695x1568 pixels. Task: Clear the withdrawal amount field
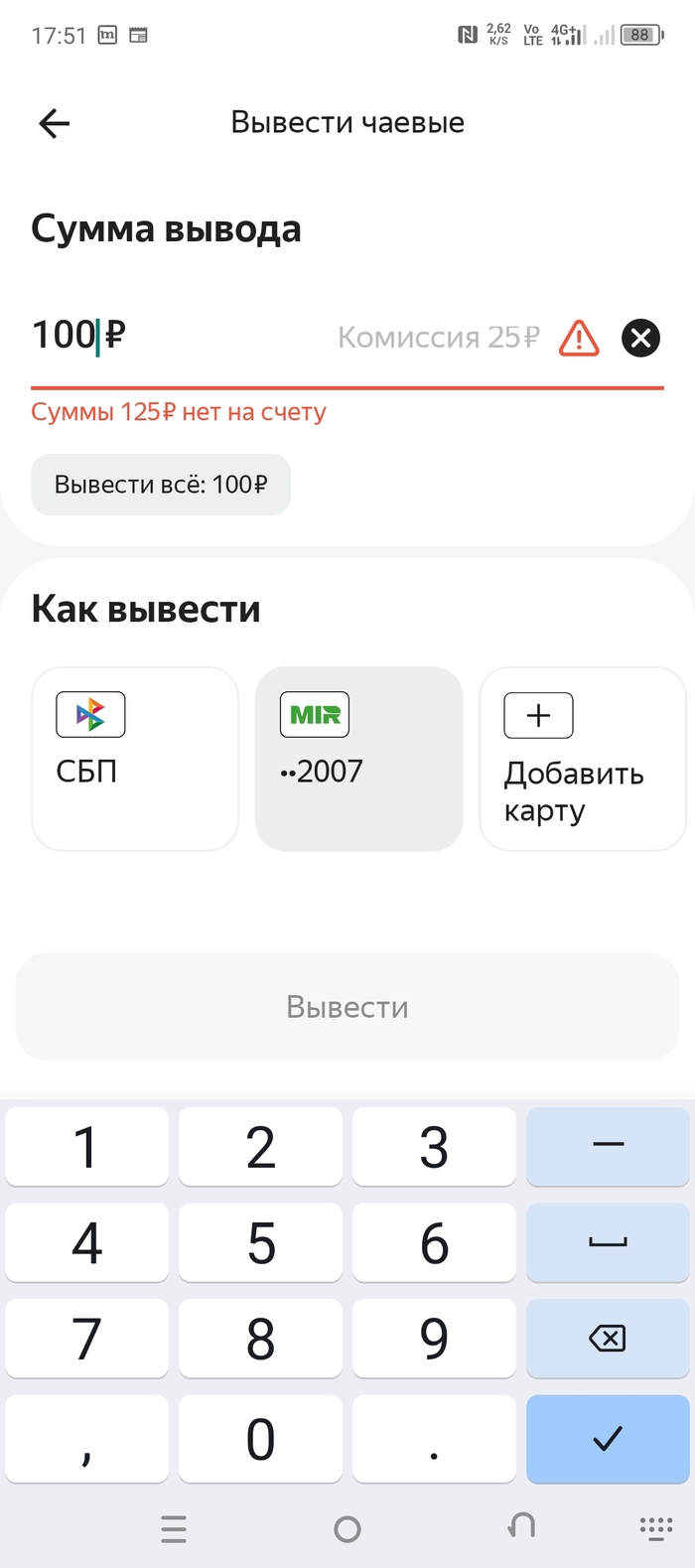point(640,338)
